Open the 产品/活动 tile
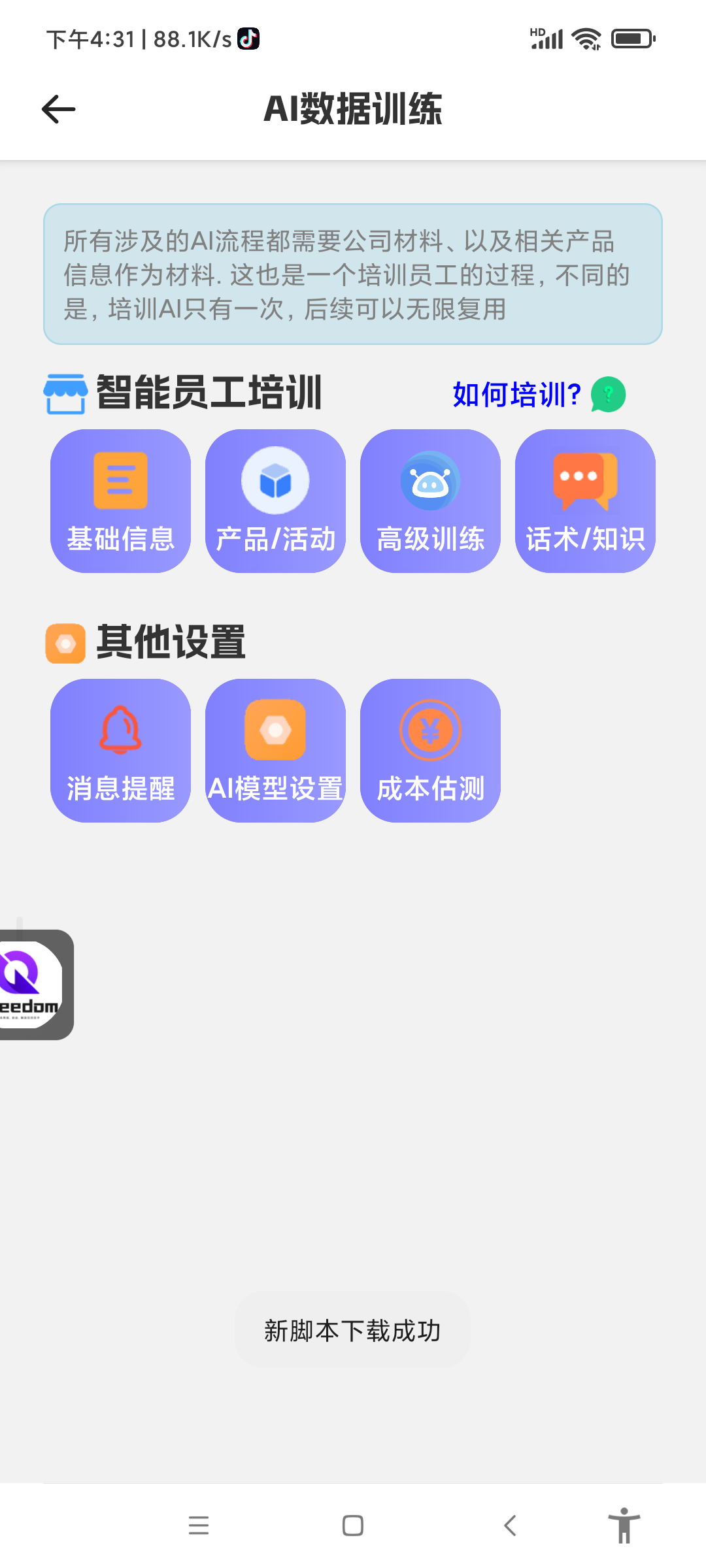 click(275, 501)
